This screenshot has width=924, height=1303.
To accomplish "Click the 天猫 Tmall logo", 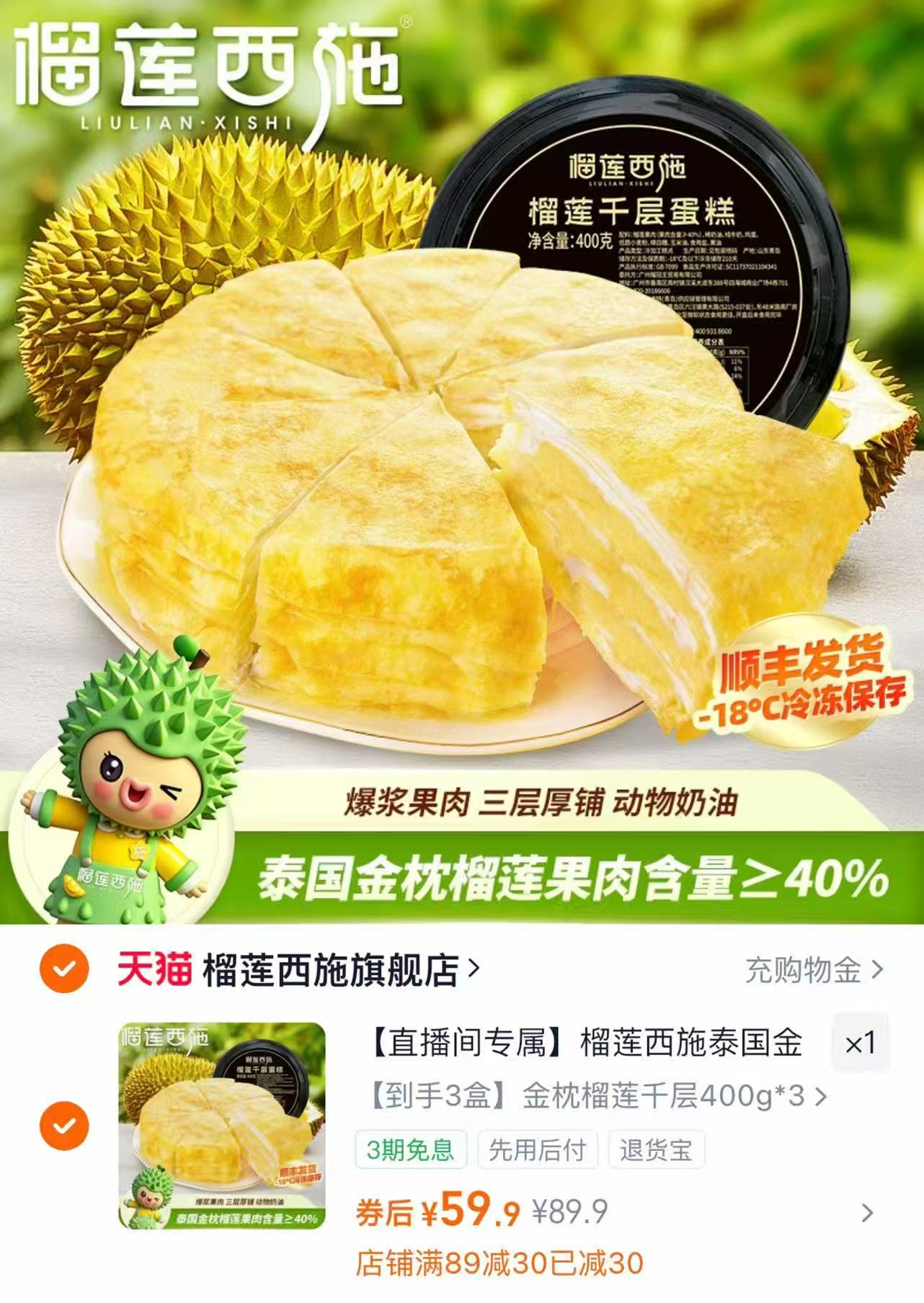I will point(154,969).
